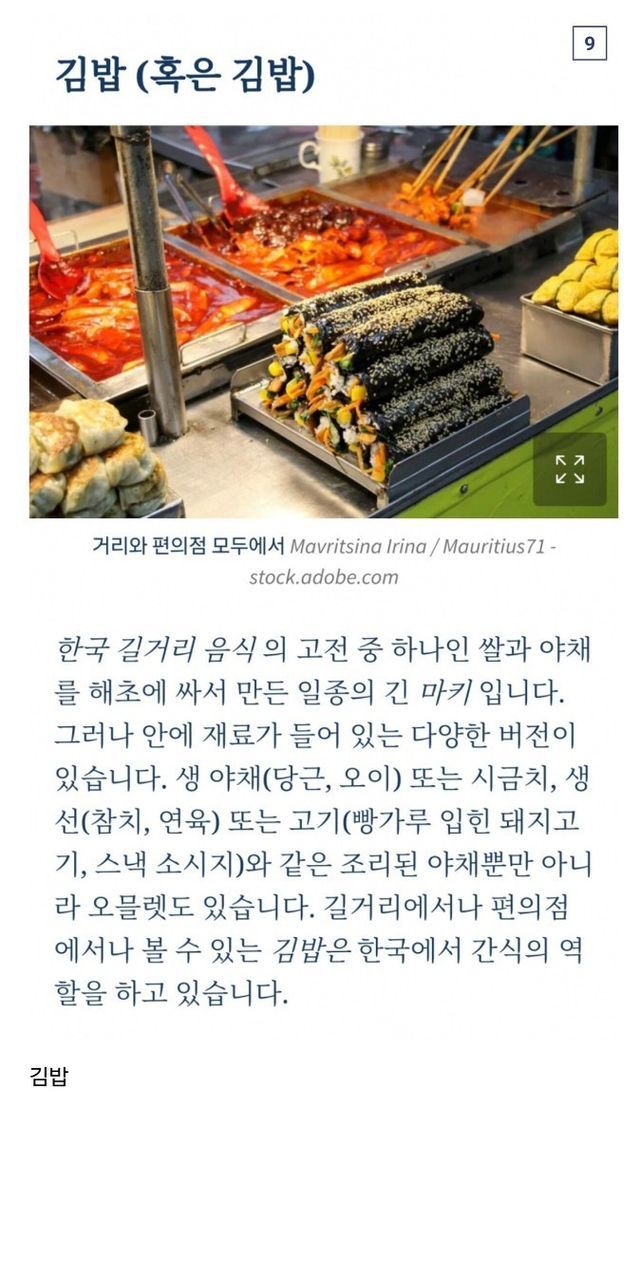Screen dimensions: 640x1280
Task: Expand the kimbap photo to fullscreen
Action: click(569, 469)
